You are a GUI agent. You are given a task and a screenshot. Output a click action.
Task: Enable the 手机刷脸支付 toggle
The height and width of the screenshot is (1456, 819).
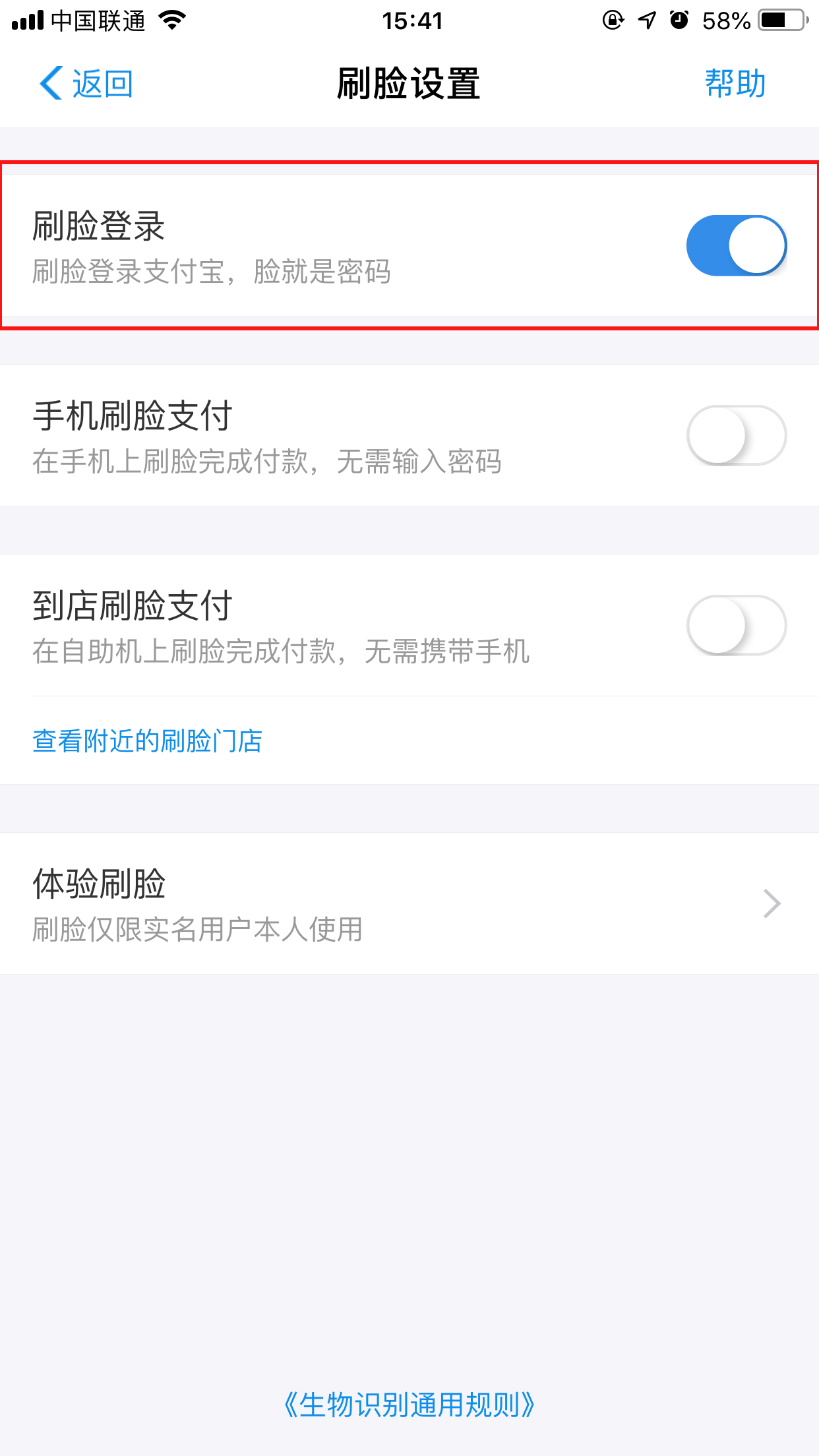[x=737, y=435]
